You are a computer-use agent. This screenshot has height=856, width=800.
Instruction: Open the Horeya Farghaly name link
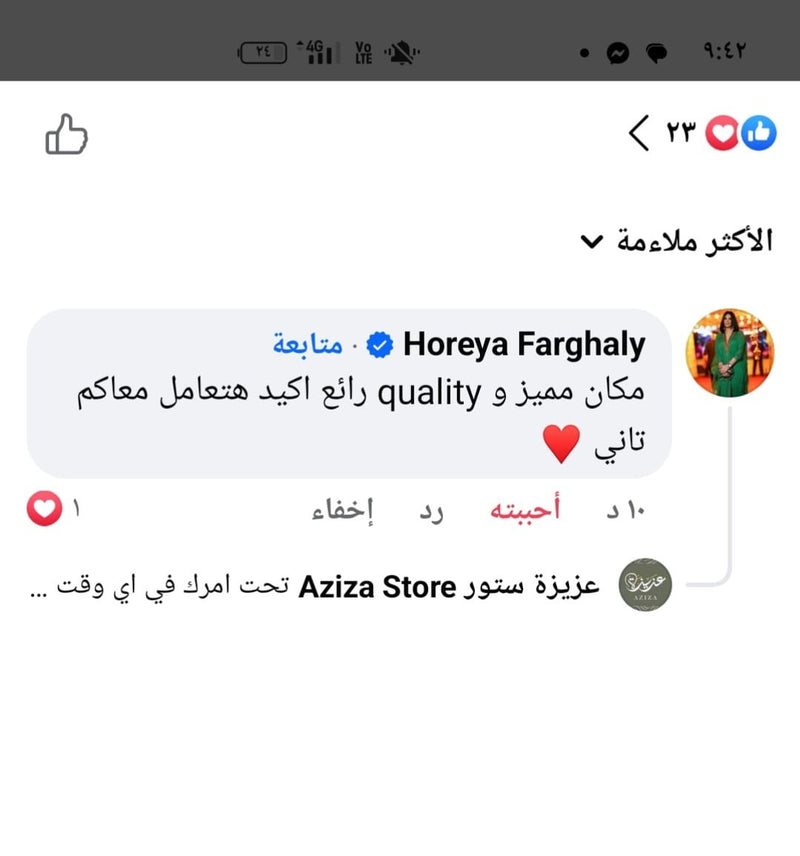pos(524,346)
